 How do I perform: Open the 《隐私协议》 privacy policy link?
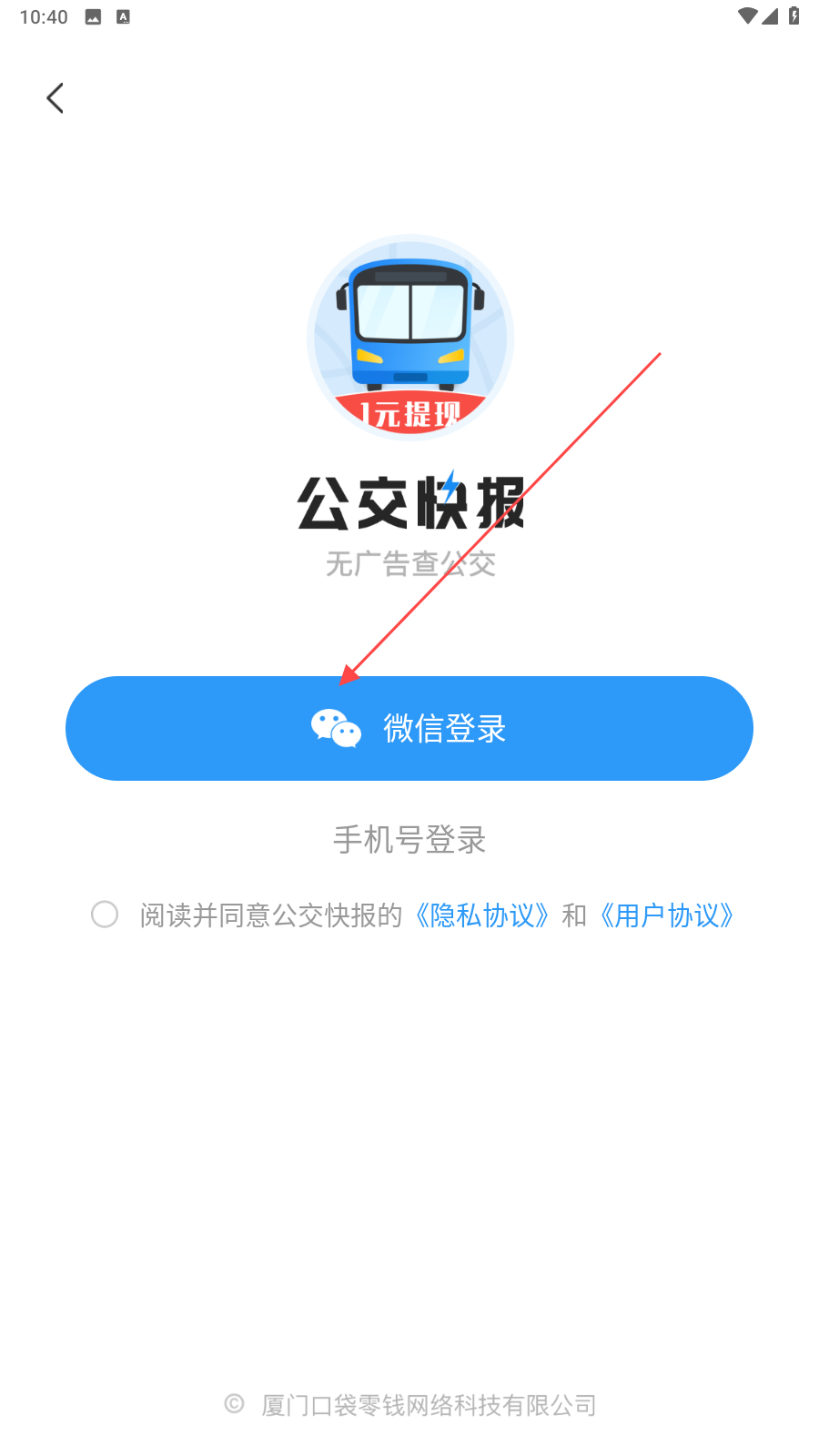(x=481, y=915)
